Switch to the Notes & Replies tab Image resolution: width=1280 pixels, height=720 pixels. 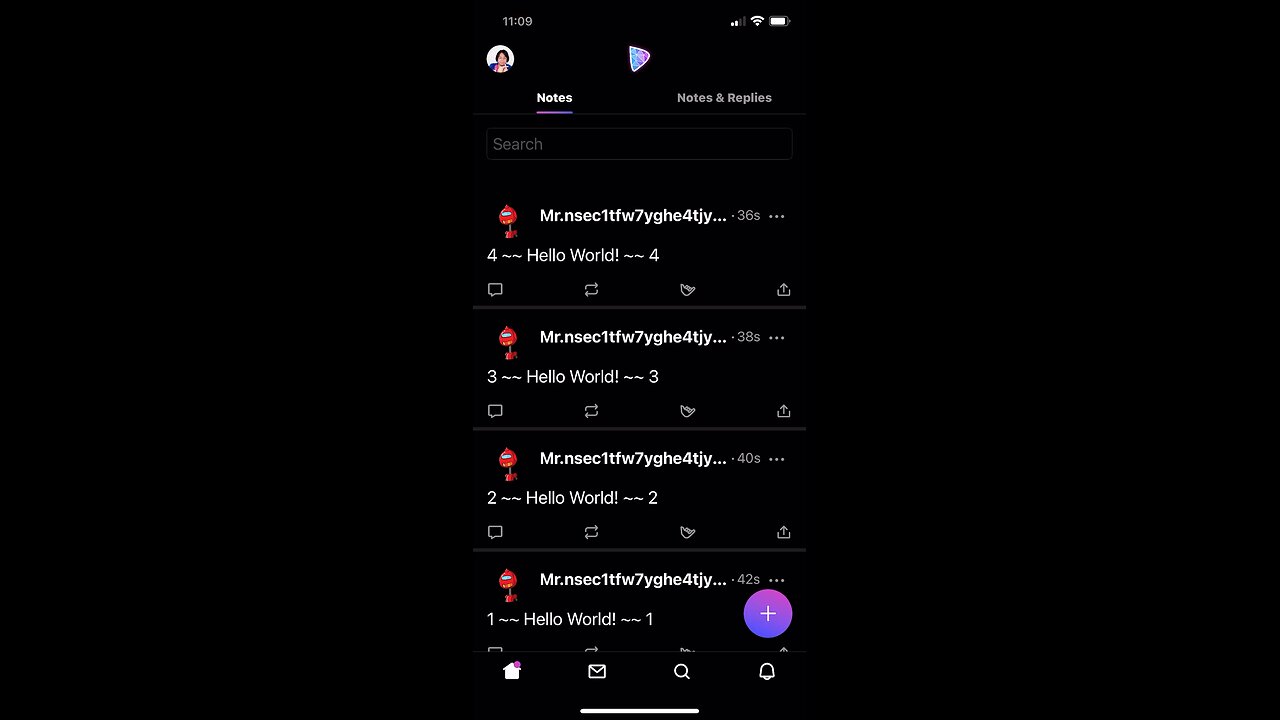click(724, 98)
